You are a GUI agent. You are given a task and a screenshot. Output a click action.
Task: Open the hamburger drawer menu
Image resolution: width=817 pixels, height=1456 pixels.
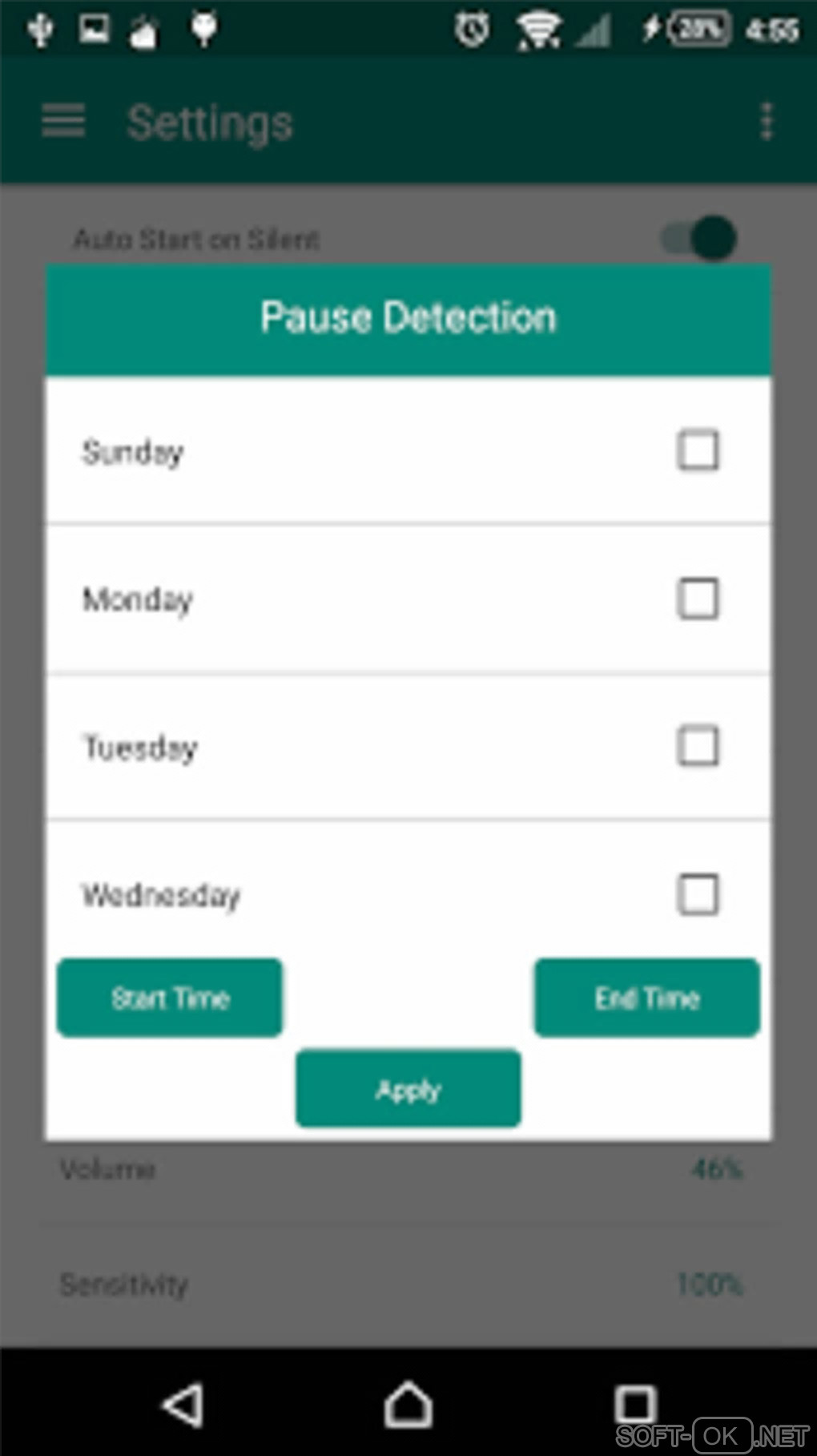pyautogui.click(x=63, y=122)
